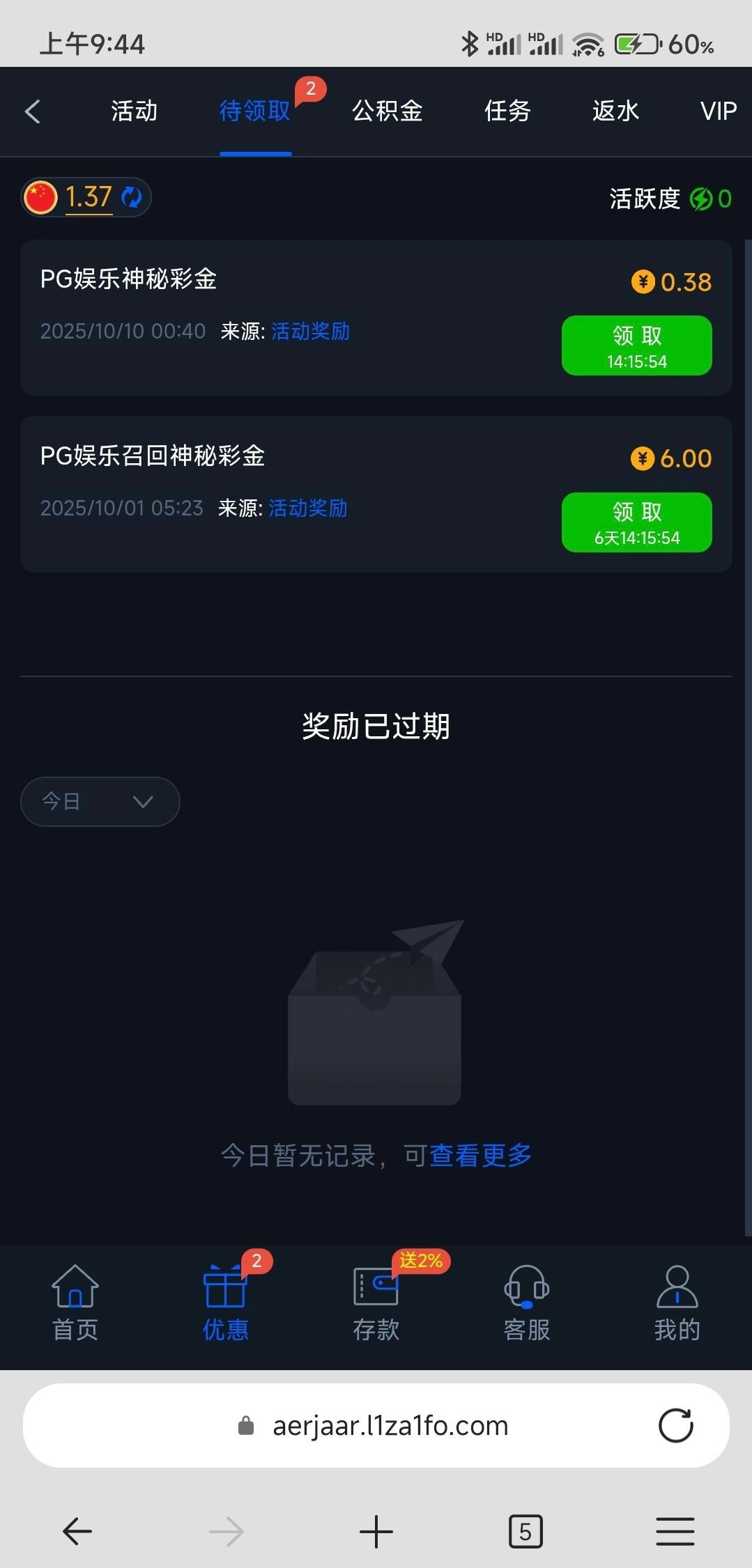Go back using the top-left arrow
Screen dimensions: 752x1568
click(x=32, y=111)
